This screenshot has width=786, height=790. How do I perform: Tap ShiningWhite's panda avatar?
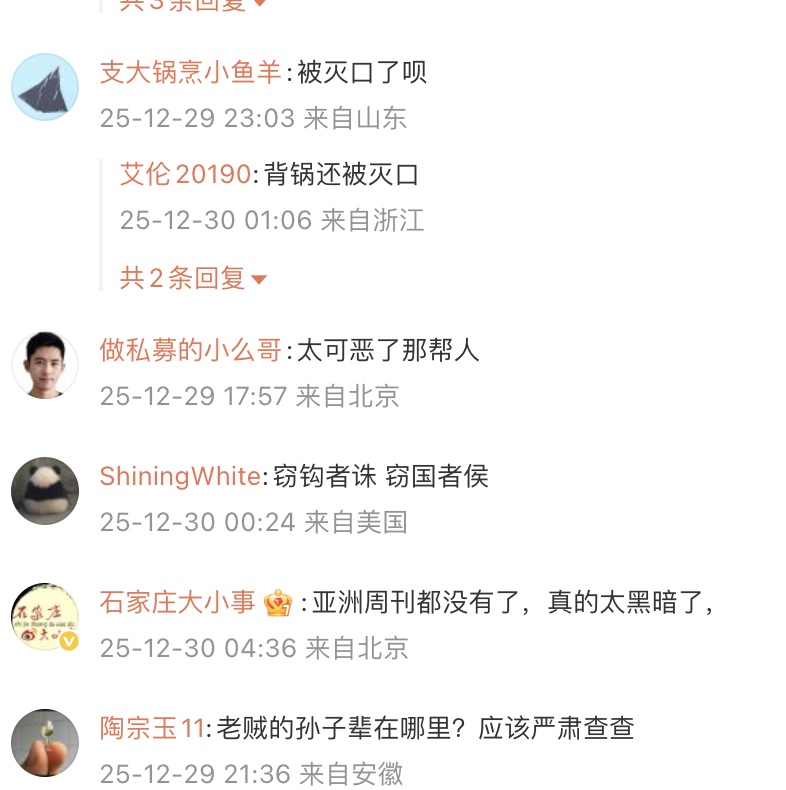coord(45,491)
